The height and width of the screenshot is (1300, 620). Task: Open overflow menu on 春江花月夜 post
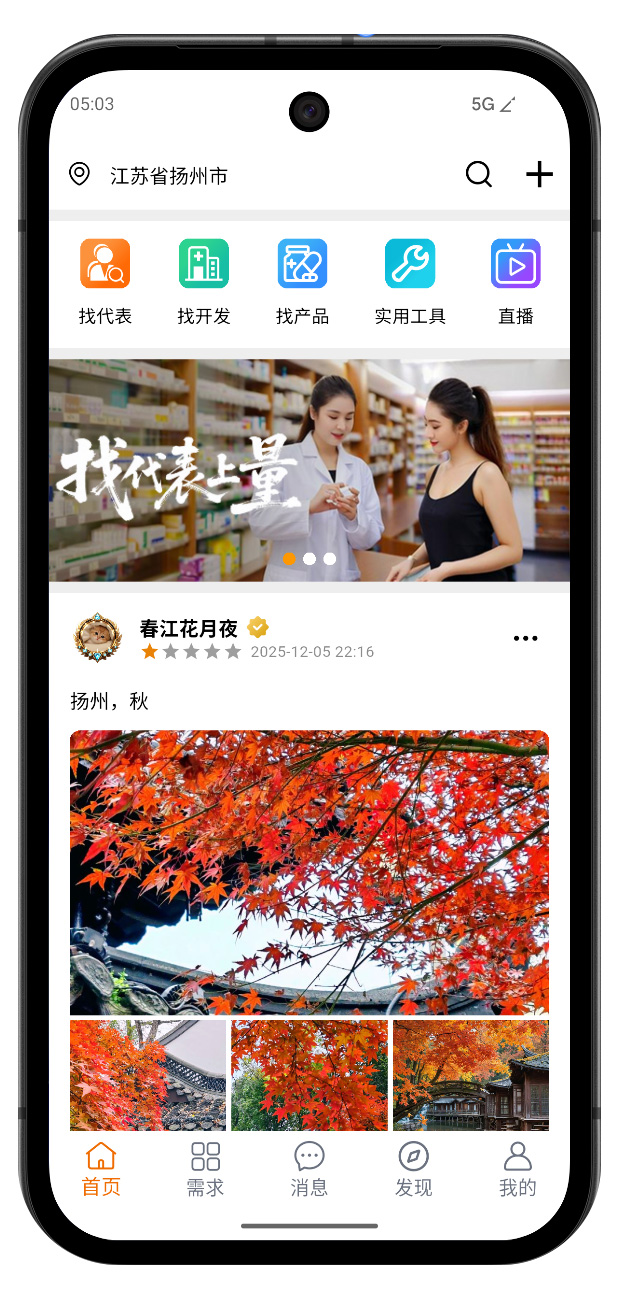pos(525,639)
